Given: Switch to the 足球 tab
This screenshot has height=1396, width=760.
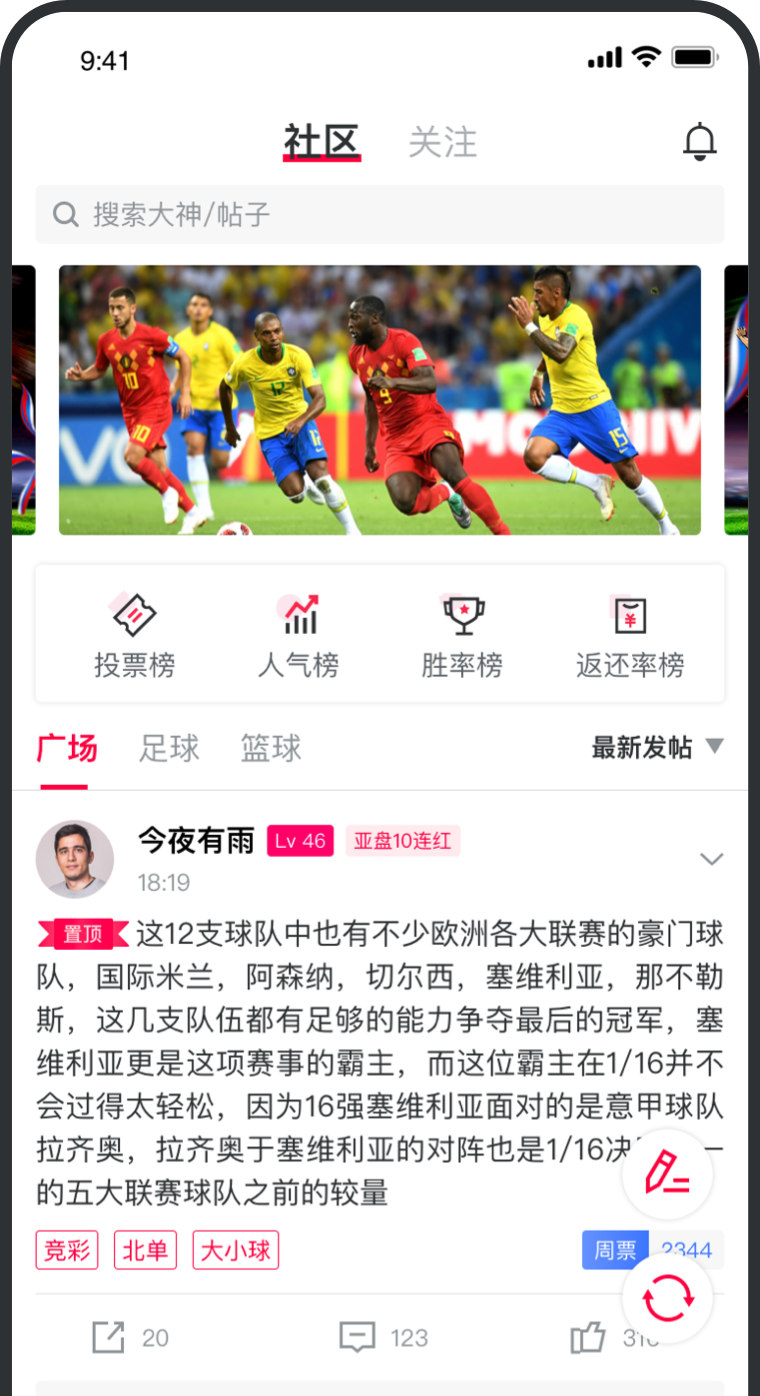Looking at the screenshot, I should click(x=169, y=748).
